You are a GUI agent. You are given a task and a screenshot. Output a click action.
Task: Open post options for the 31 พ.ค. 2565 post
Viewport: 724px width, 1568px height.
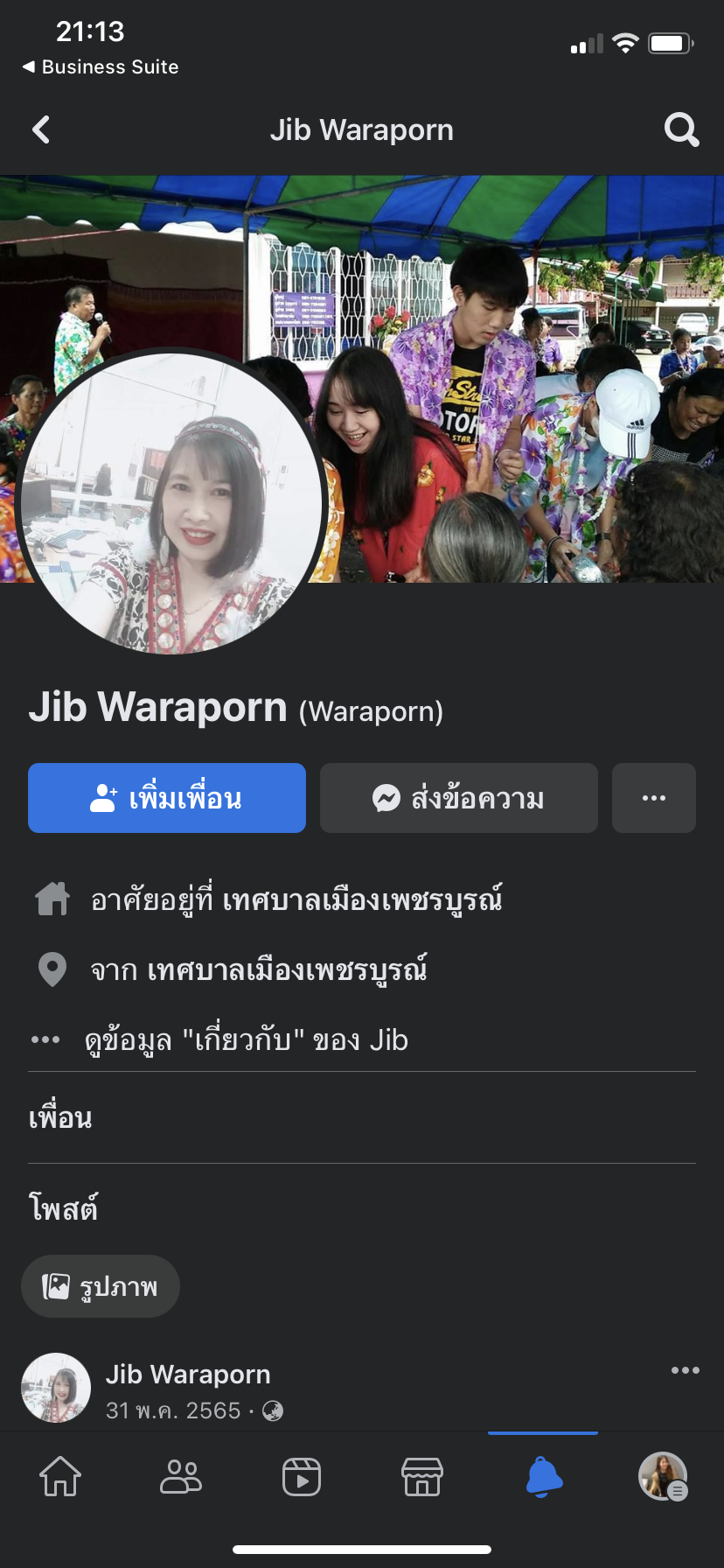(685, 1370)
